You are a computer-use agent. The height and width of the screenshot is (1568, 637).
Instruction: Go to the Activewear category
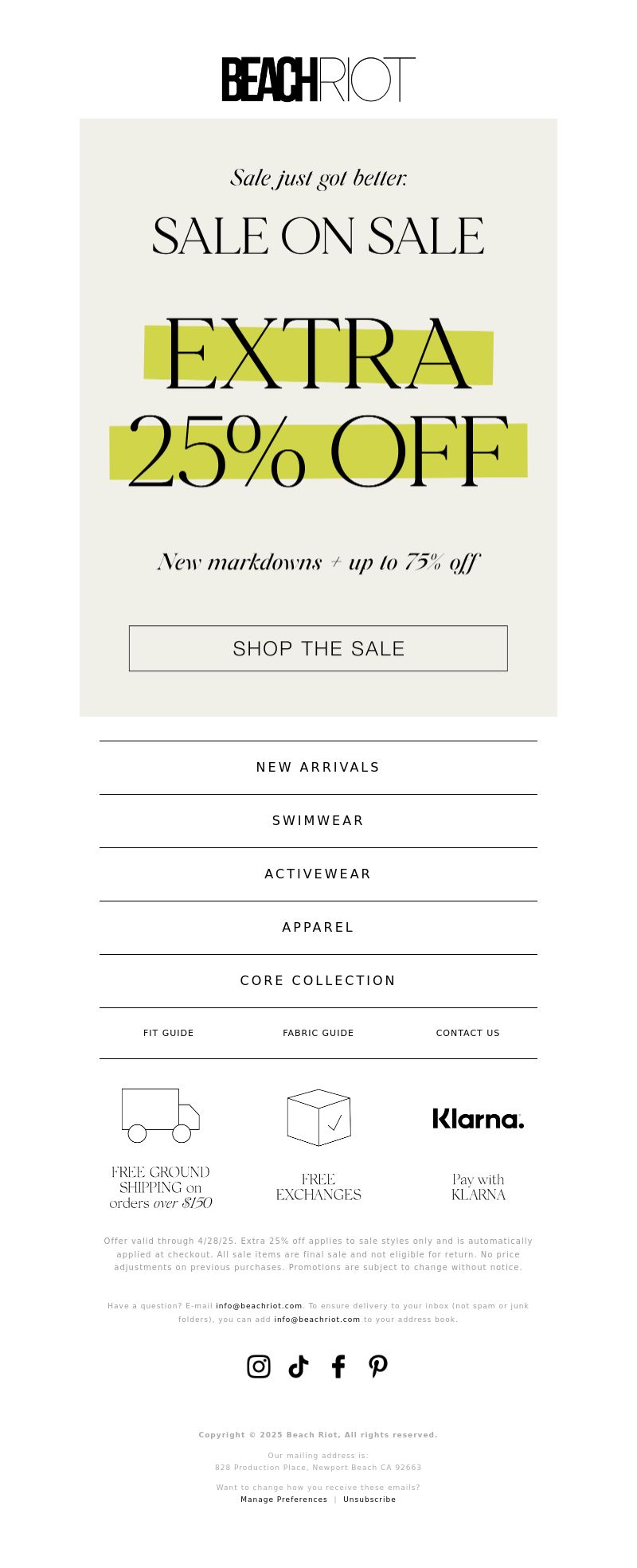318,874
